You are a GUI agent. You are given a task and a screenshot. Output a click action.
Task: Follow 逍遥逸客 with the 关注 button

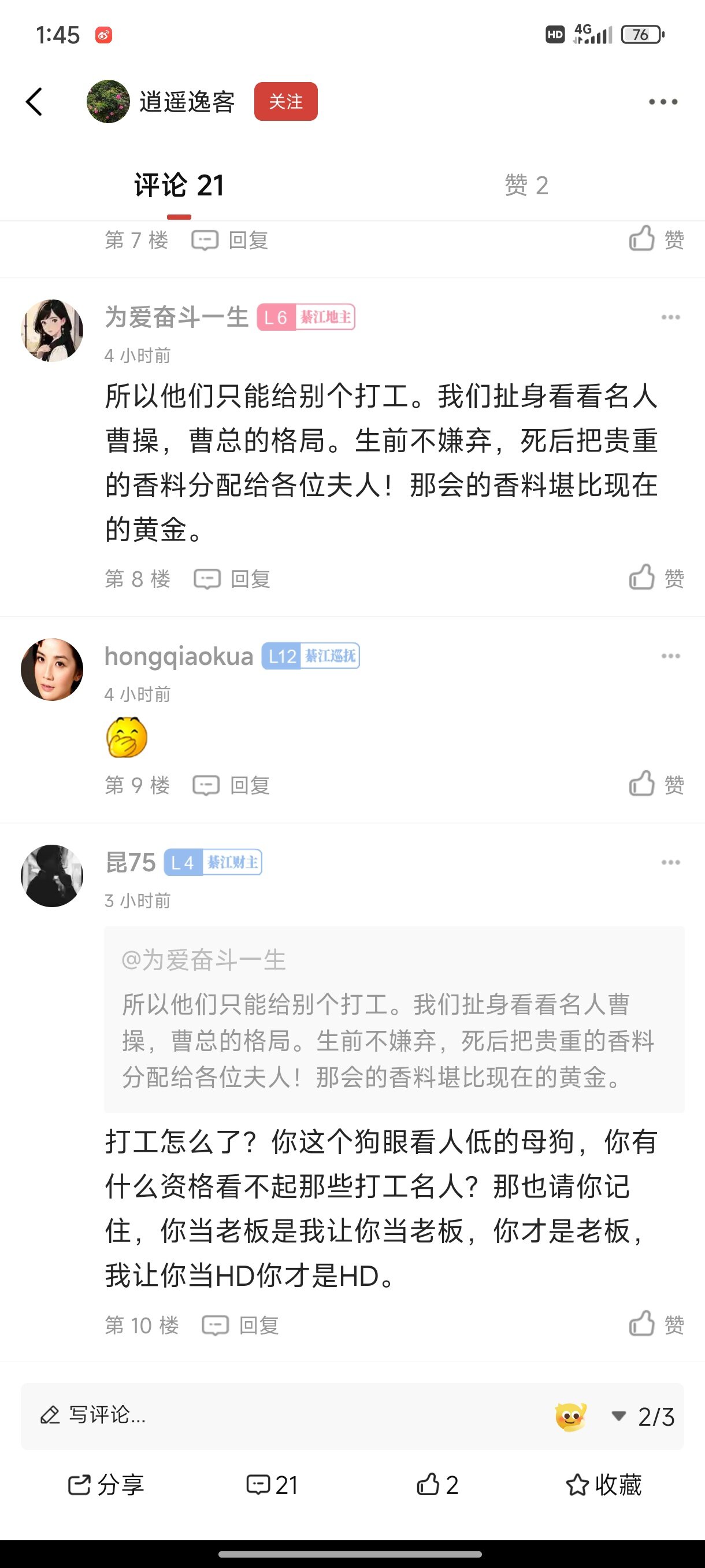click(285, 102)
